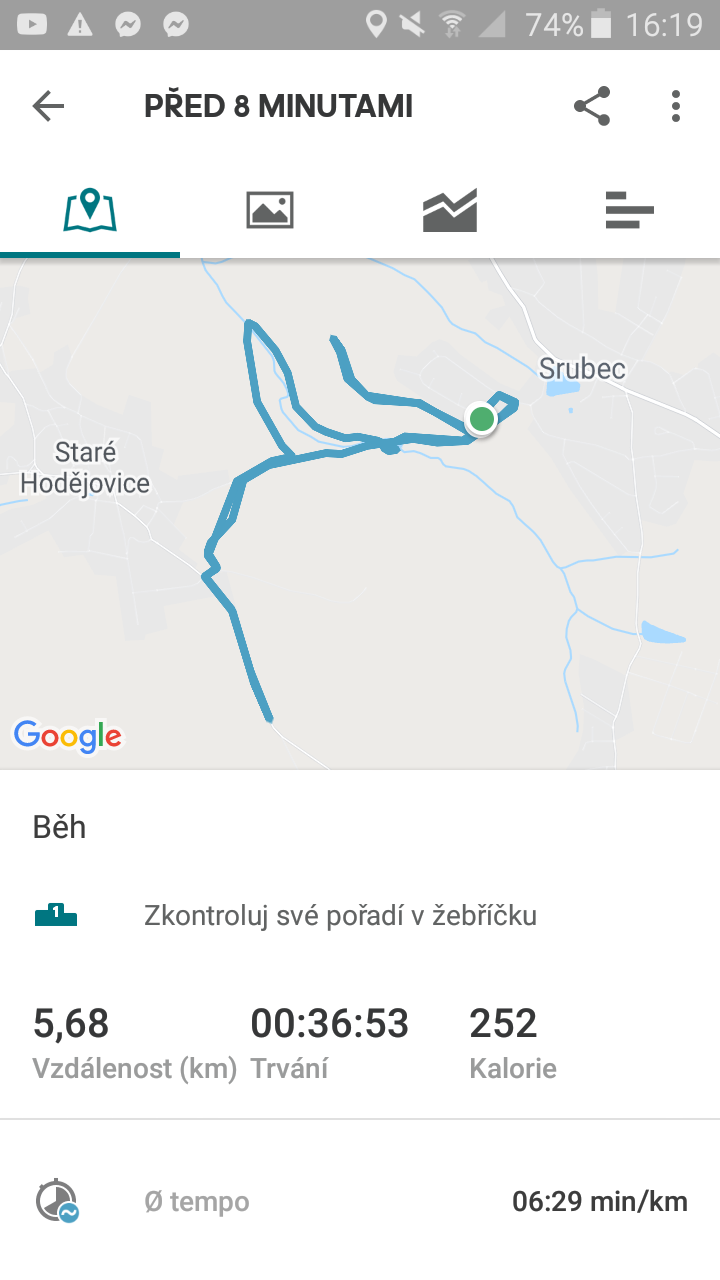Share this run activity
The width and height of the screenshot is (720, 1280).
pyautogui.click(x=592, y=106)
